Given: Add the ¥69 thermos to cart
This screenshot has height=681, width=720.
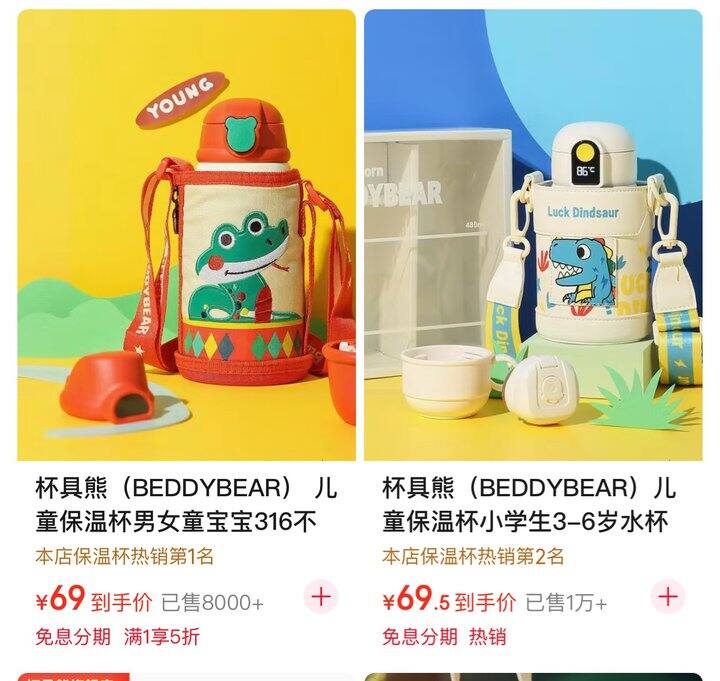Looking at the screenshot, I should click(x=321, y=597).
